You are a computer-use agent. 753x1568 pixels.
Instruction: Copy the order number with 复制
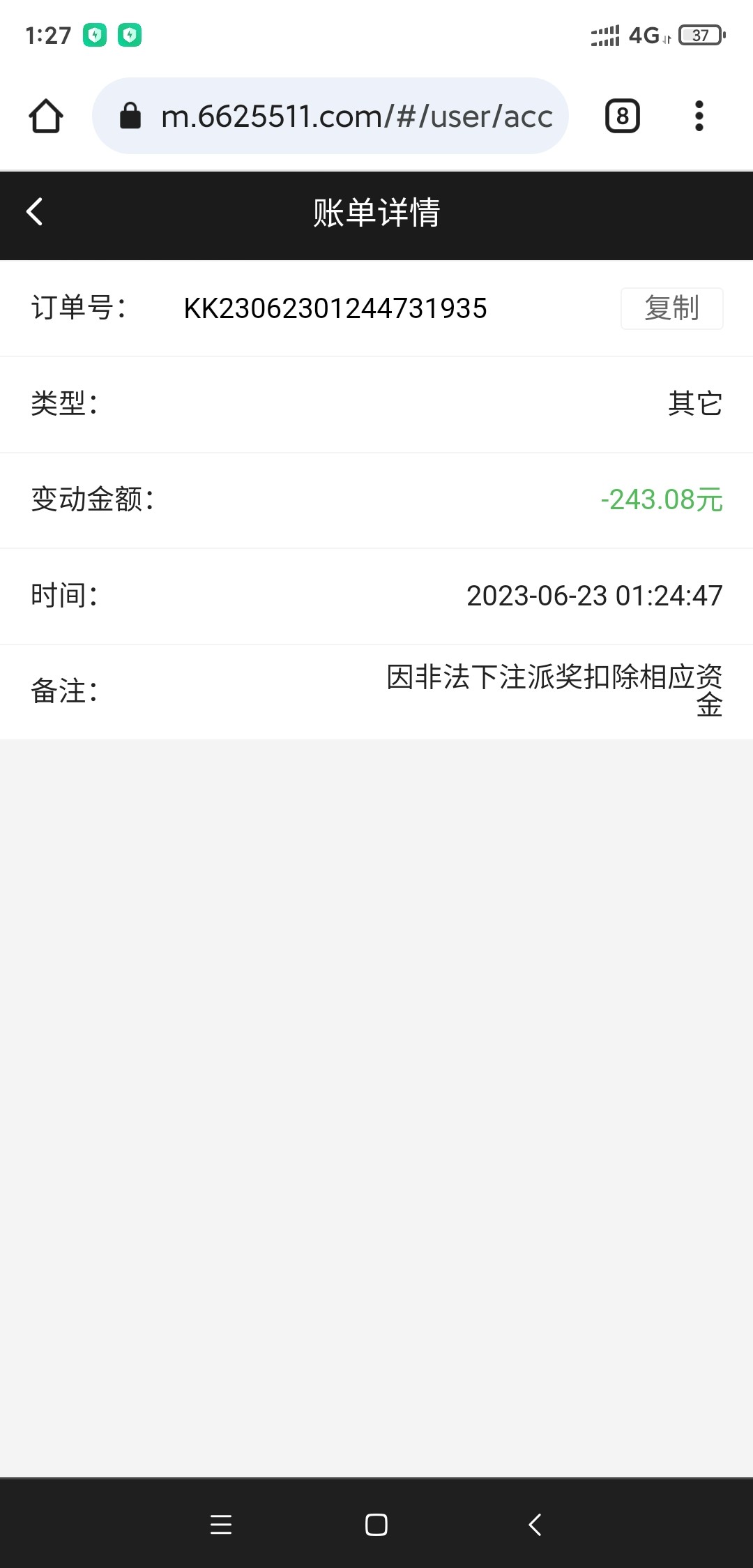click(x=671, y=308)
